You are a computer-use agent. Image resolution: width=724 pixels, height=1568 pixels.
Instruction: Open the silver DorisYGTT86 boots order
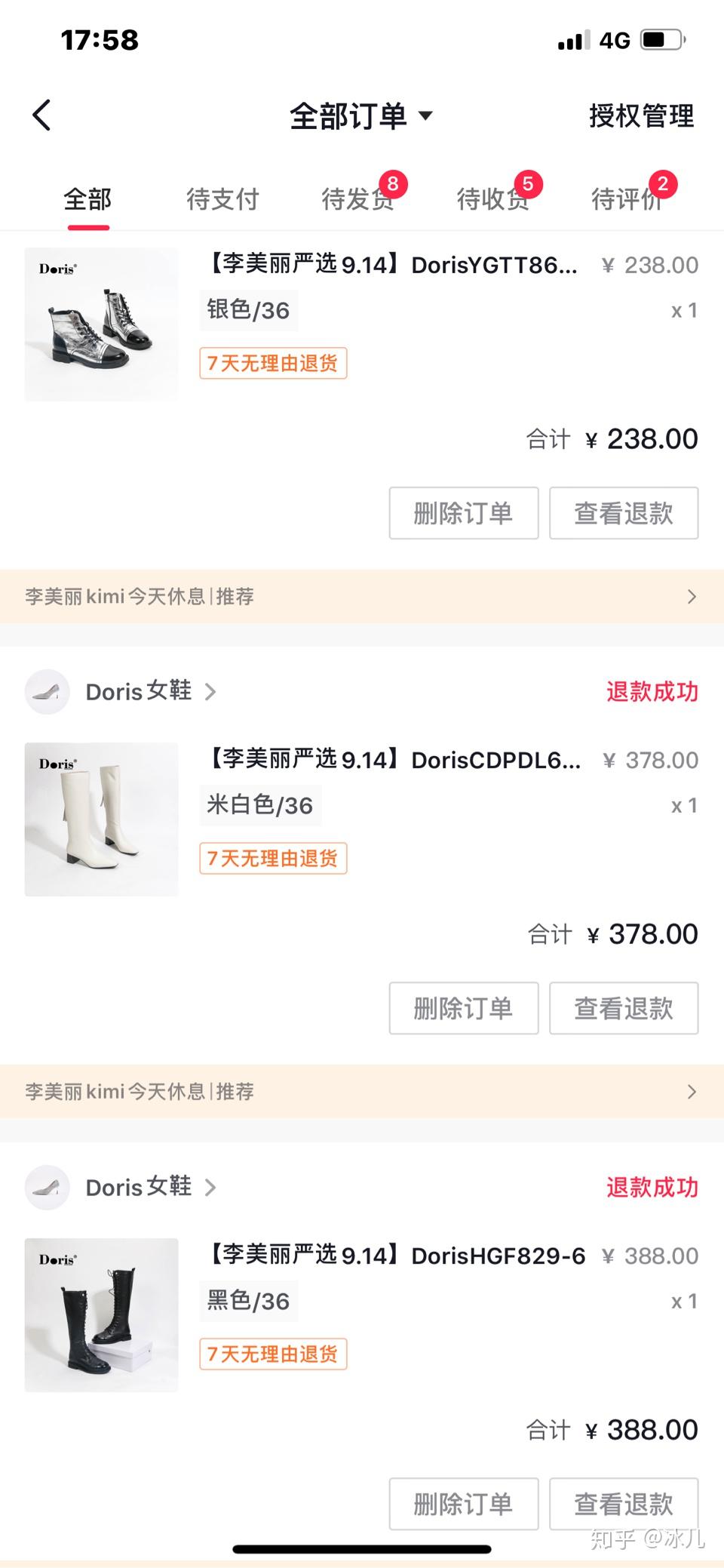(362, 324)
